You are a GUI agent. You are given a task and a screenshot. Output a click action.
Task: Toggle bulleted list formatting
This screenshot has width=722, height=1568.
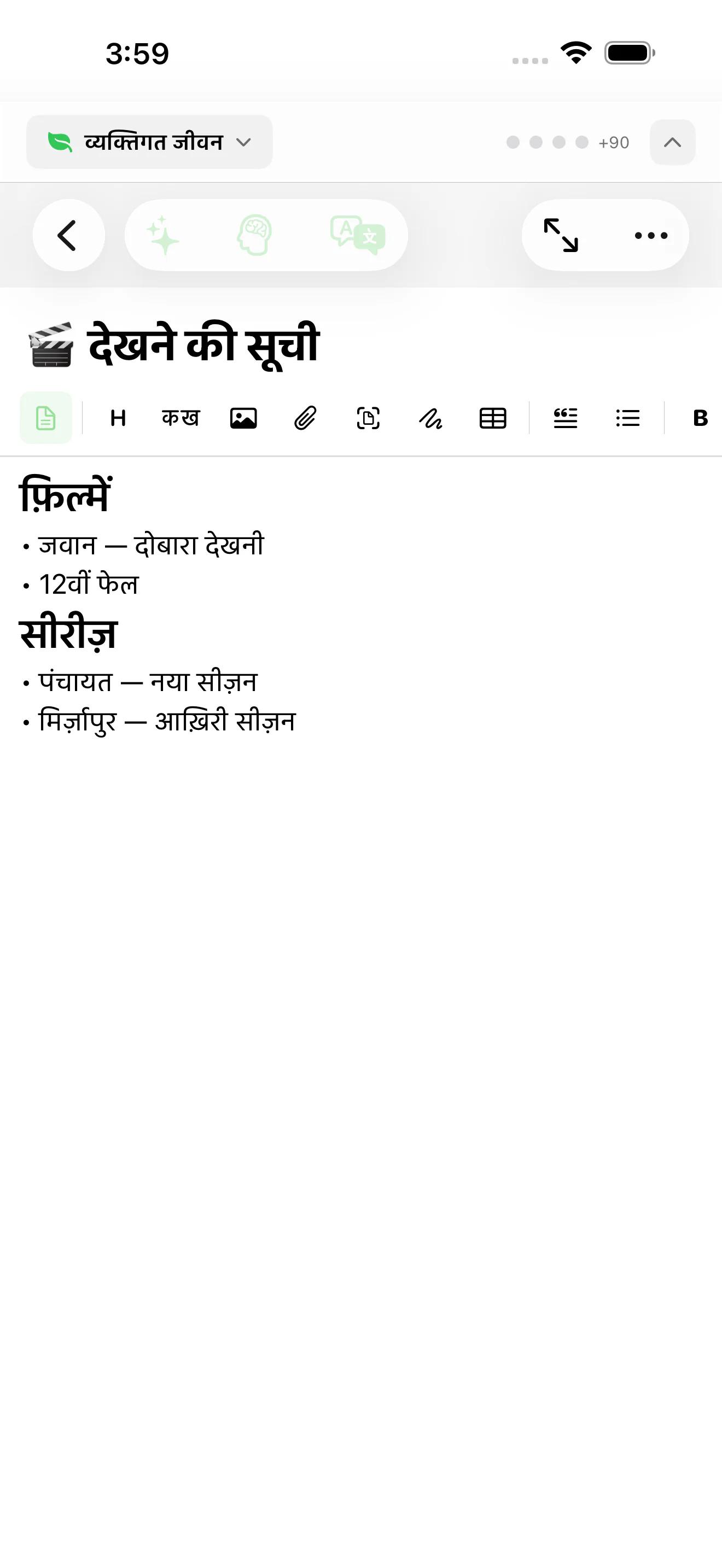click(x=627, y=418)
